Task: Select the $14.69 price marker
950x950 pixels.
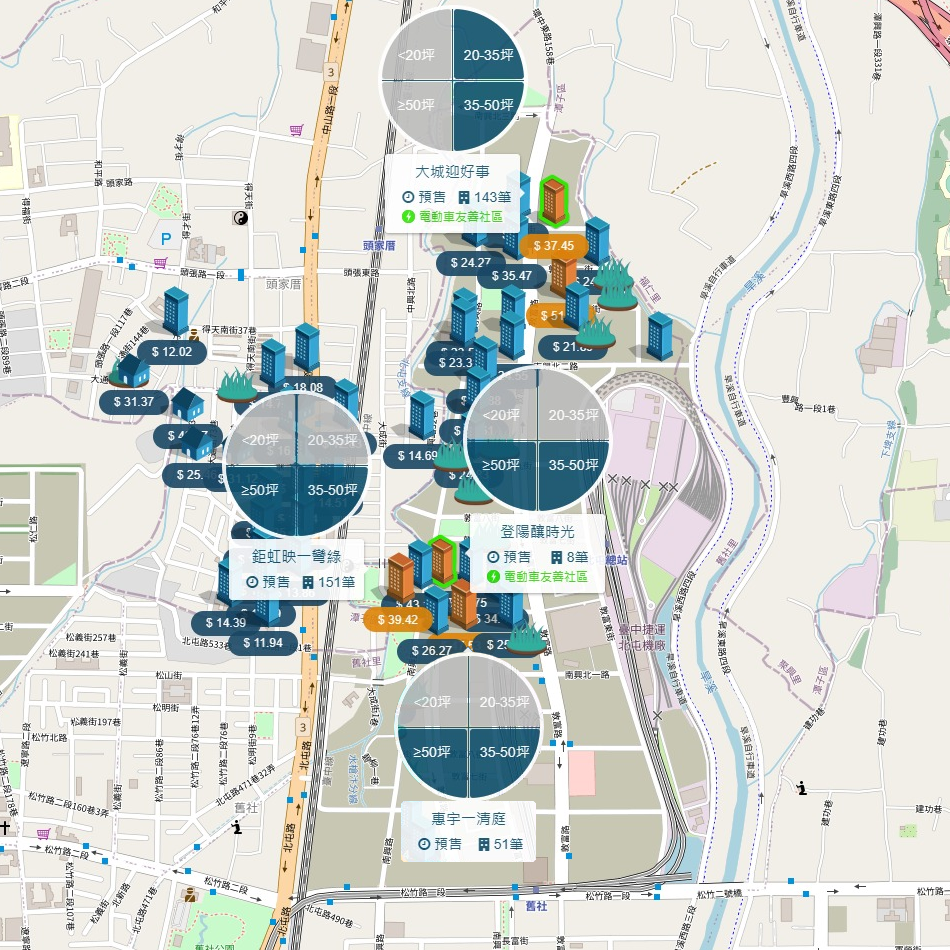Action: pyautogui.click(x=415, y=456)
